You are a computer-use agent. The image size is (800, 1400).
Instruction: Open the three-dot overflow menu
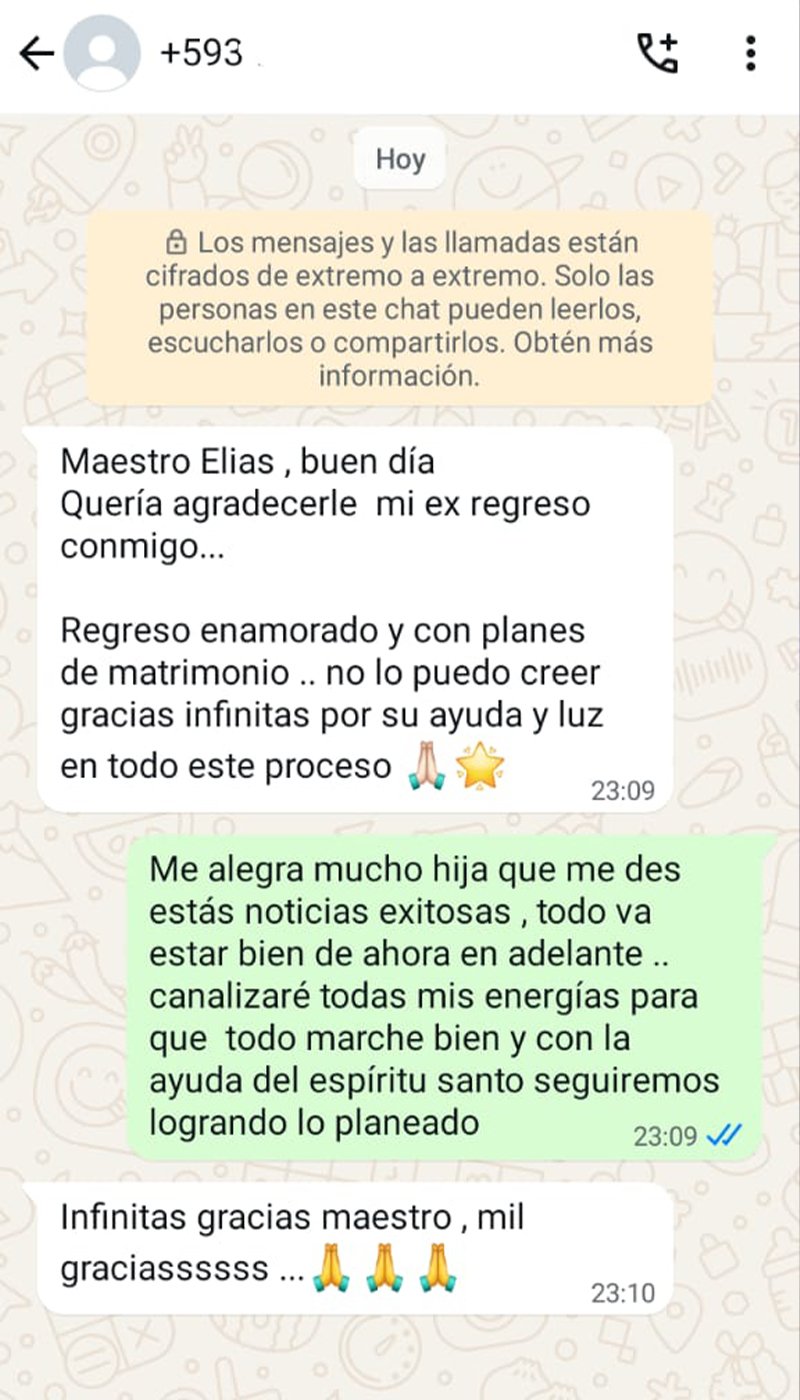tap(750, 53)
